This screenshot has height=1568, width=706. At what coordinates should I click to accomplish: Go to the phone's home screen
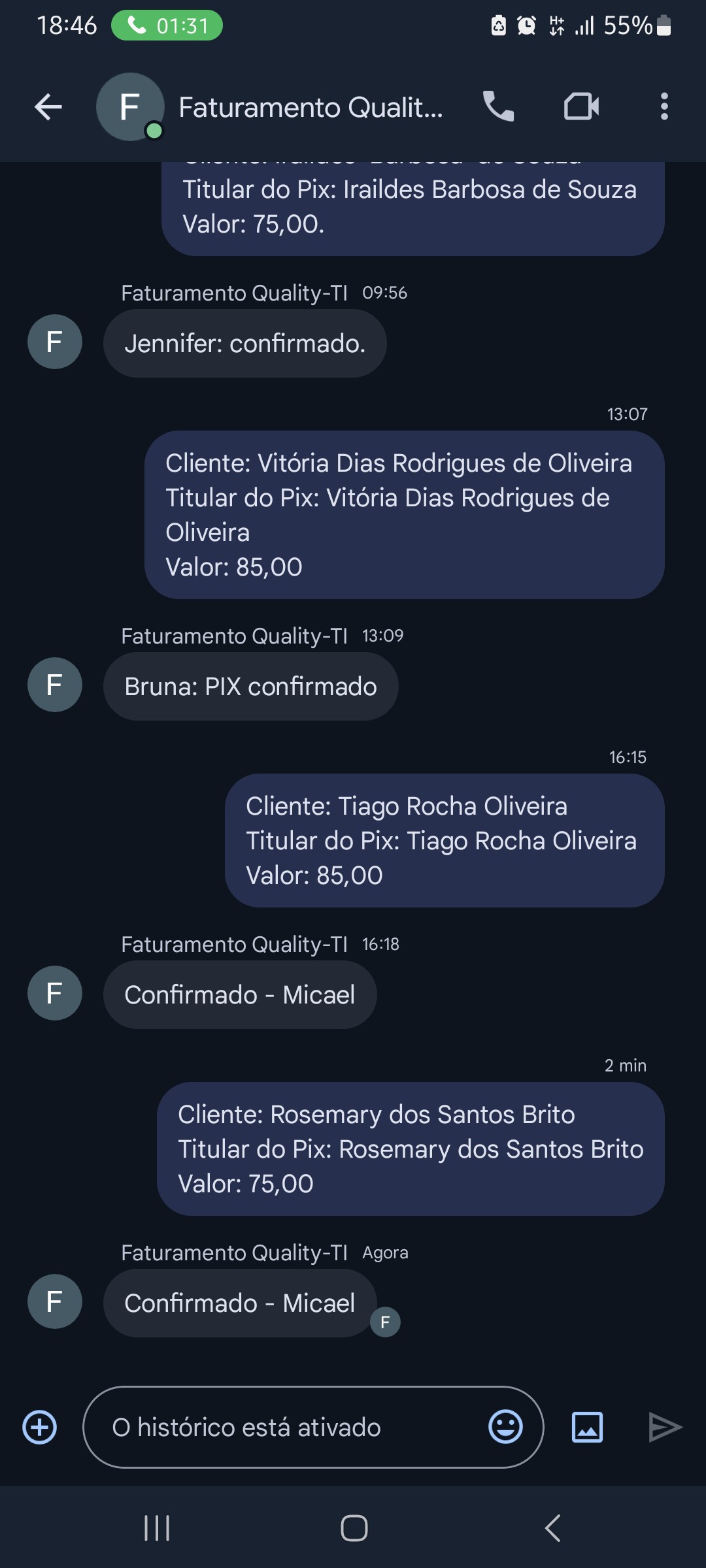354,1528
